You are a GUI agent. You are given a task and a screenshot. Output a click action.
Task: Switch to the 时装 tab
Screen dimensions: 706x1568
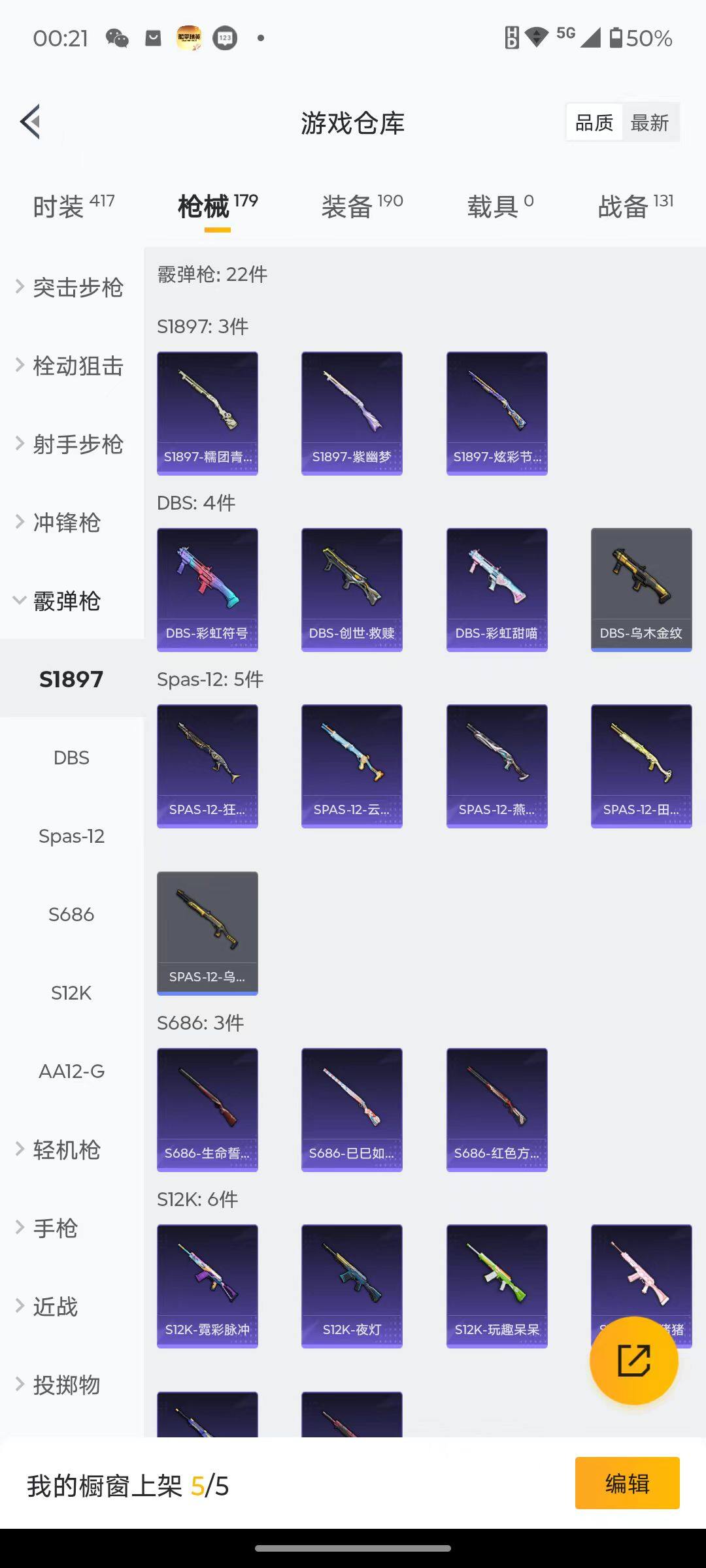tap(73, 207)
